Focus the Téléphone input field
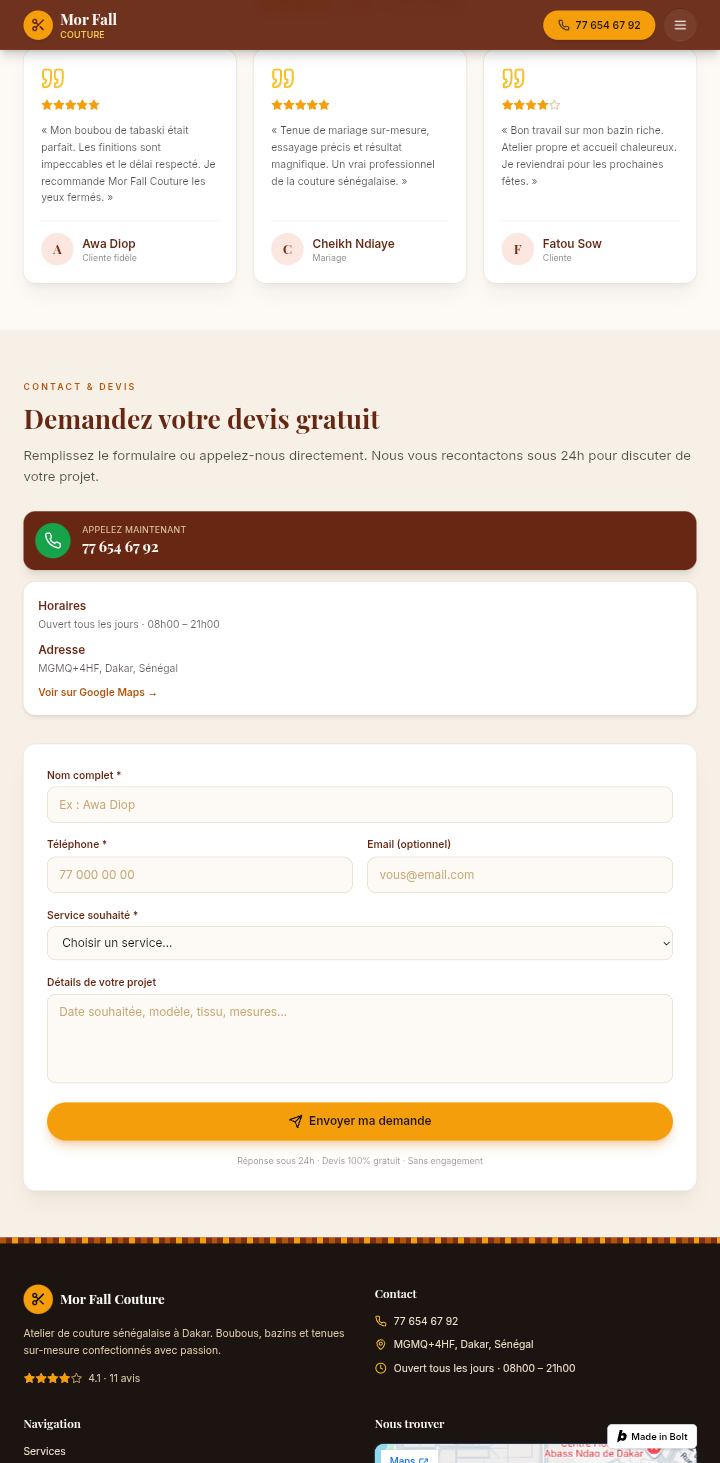 (200, 875)
